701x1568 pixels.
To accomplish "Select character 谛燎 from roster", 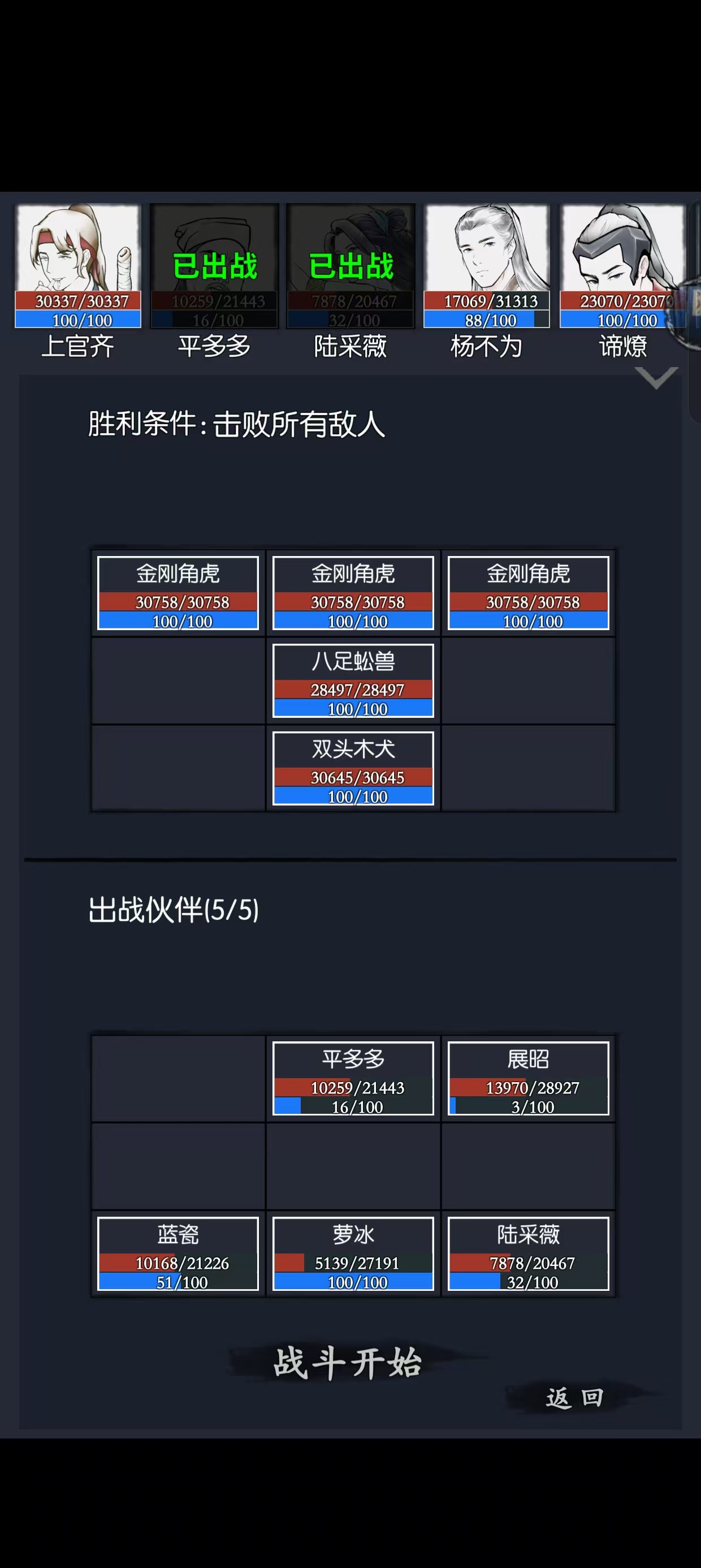I will pyautogui.click(x=622, y=266).
